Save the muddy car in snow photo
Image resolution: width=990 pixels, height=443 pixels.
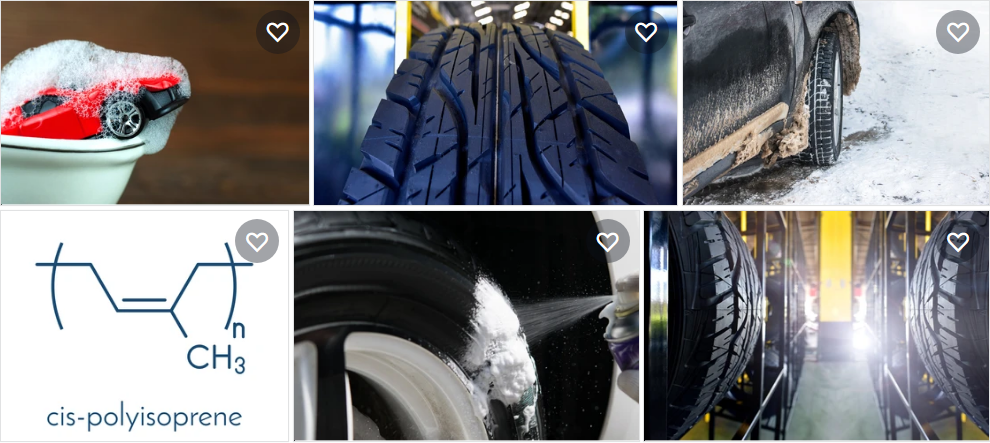[x=957, y=32]
